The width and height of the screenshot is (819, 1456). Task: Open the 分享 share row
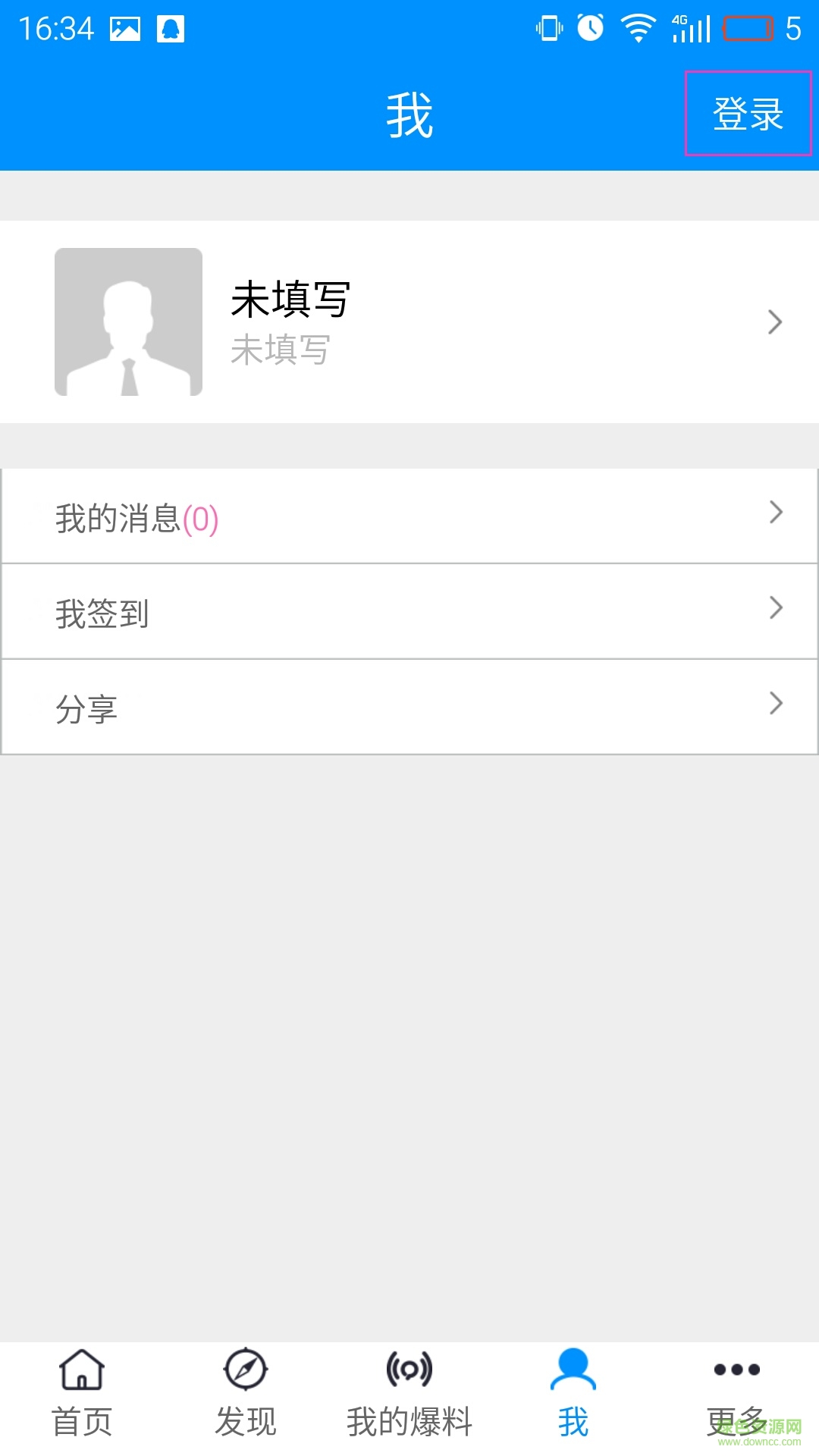tap(409, 708)
